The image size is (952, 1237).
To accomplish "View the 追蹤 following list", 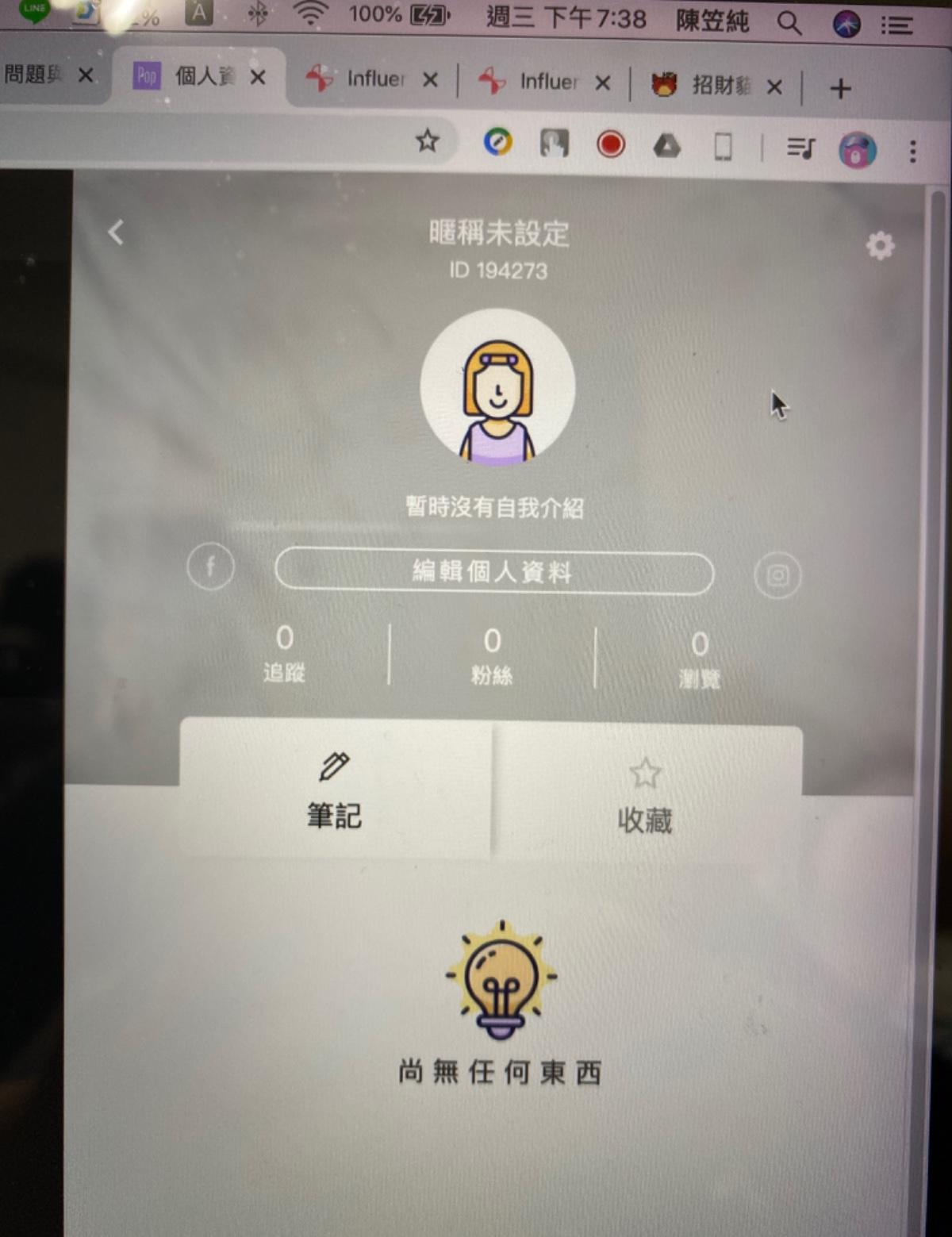I will [284, 654].
